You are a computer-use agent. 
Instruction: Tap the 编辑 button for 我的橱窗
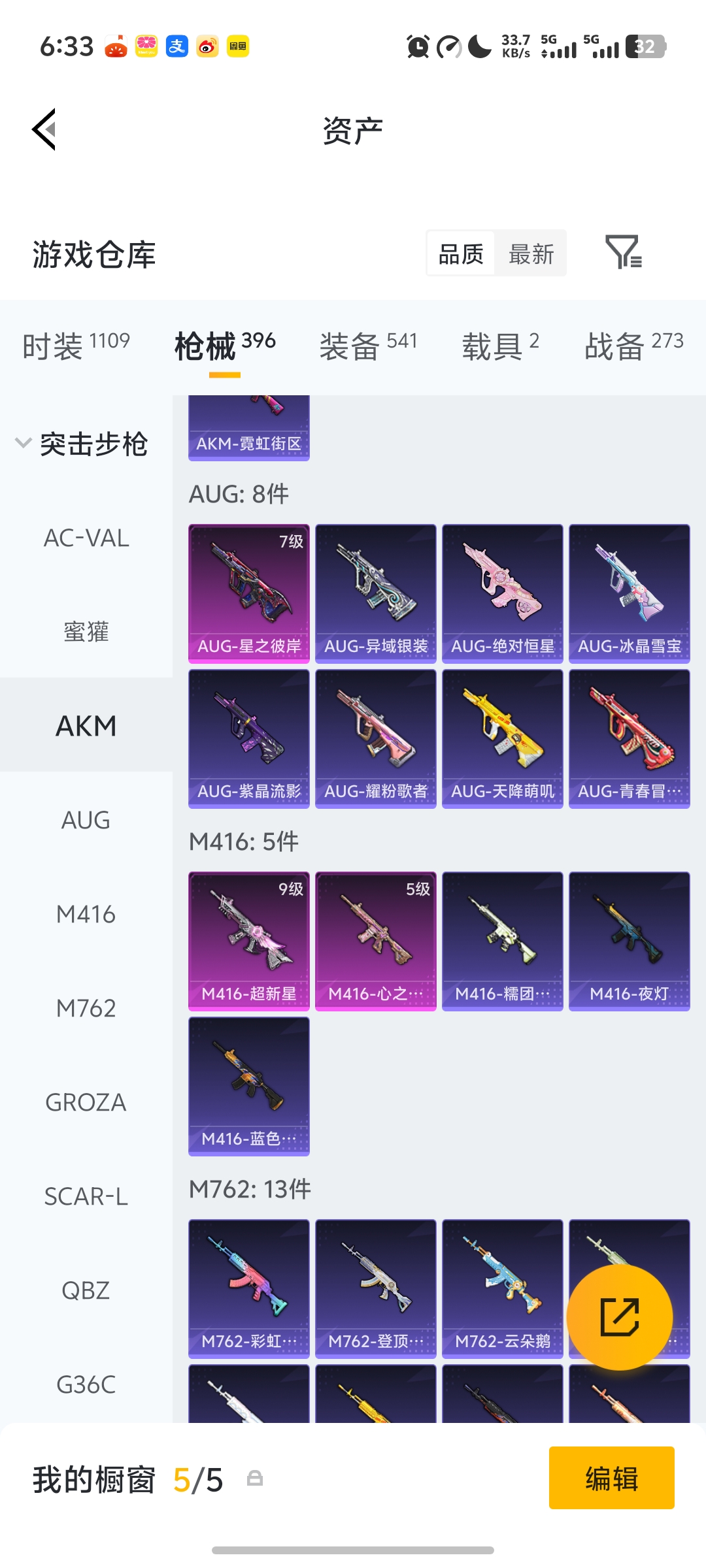611,1478
